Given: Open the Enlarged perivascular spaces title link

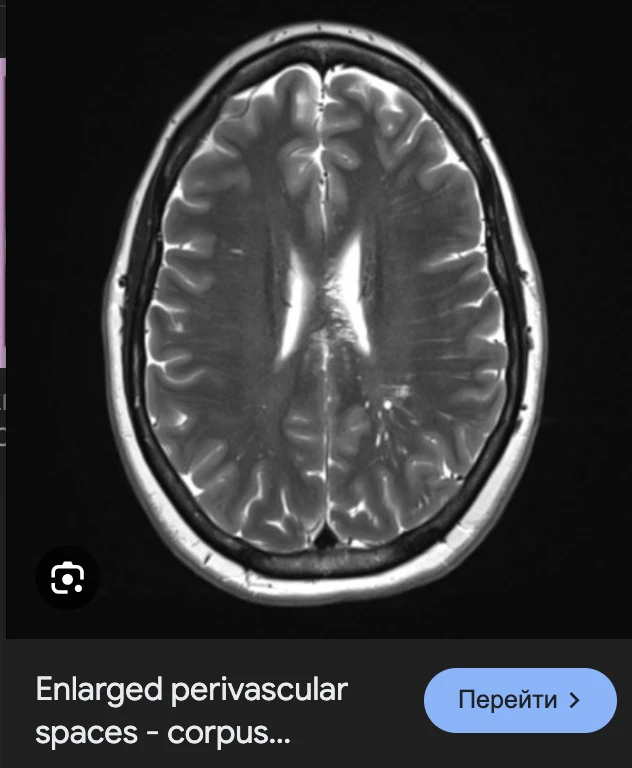Looking at the screenshot, I should click(192, 711).
